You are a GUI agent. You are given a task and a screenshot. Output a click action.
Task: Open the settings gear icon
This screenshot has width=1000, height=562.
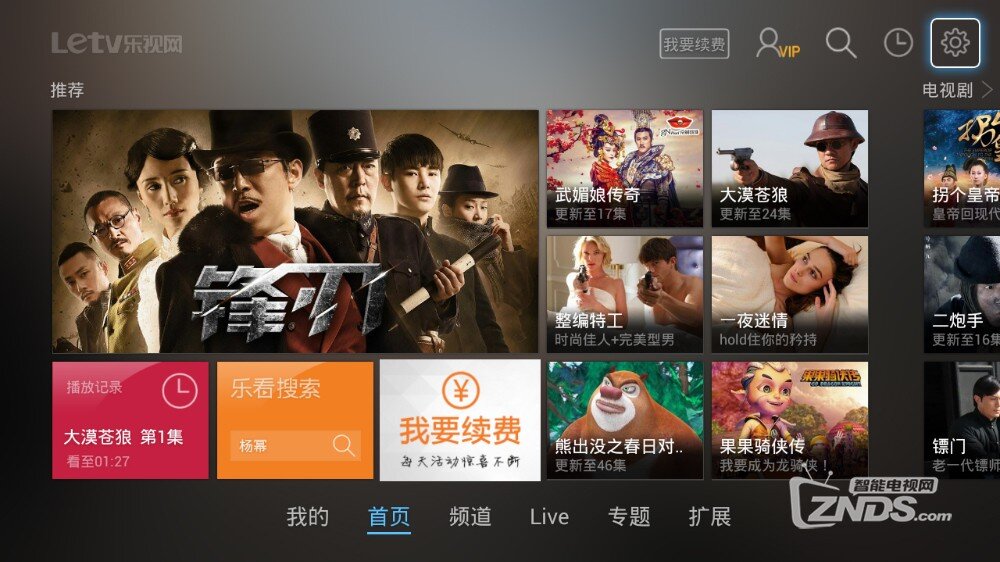point(955,43)
